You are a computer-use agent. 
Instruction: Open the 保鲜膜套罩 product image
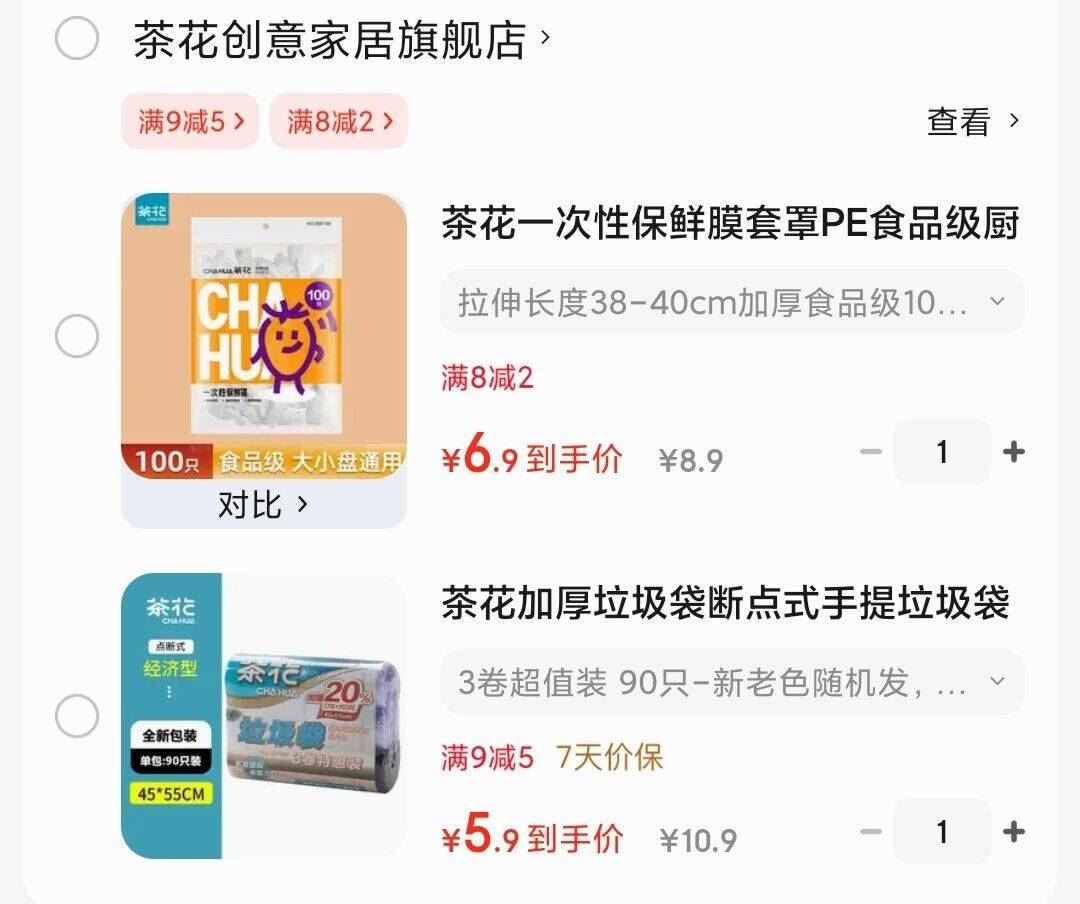[x=264, y=336]
